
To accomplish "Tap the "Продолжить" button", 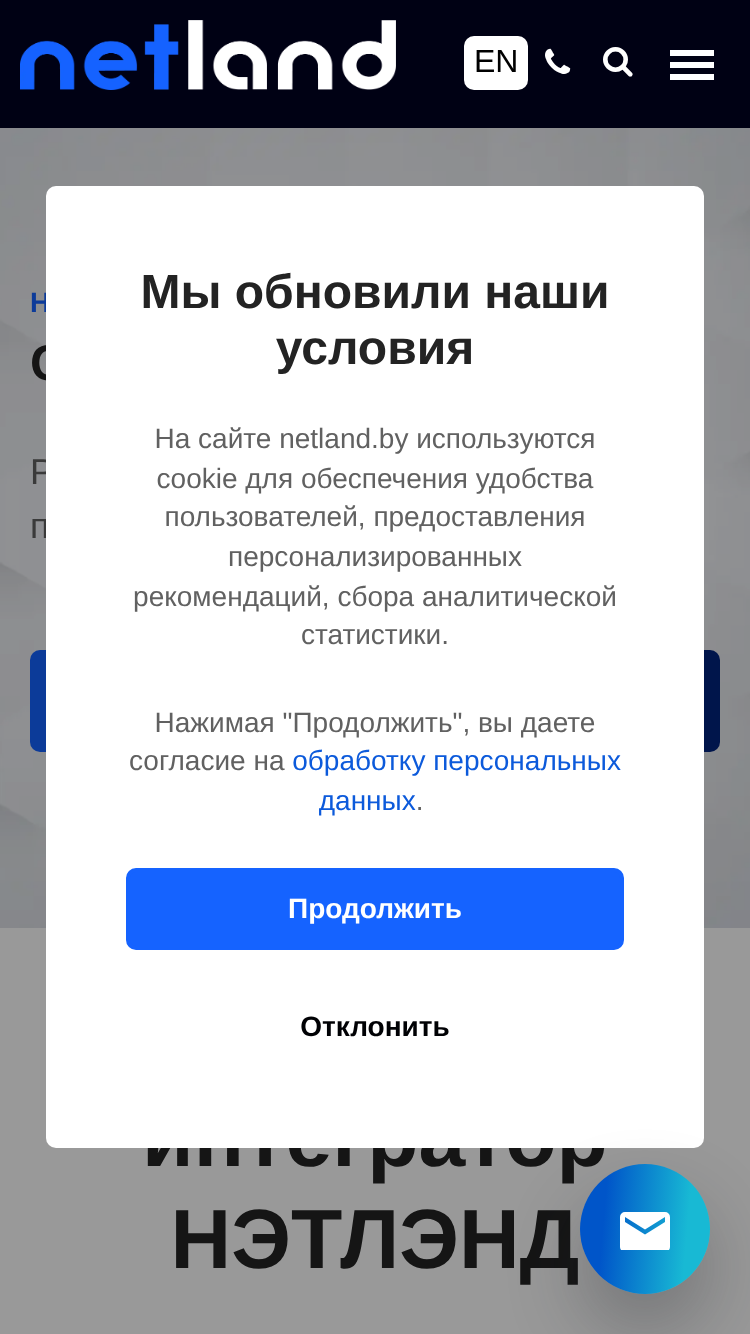I will [375, 909].
